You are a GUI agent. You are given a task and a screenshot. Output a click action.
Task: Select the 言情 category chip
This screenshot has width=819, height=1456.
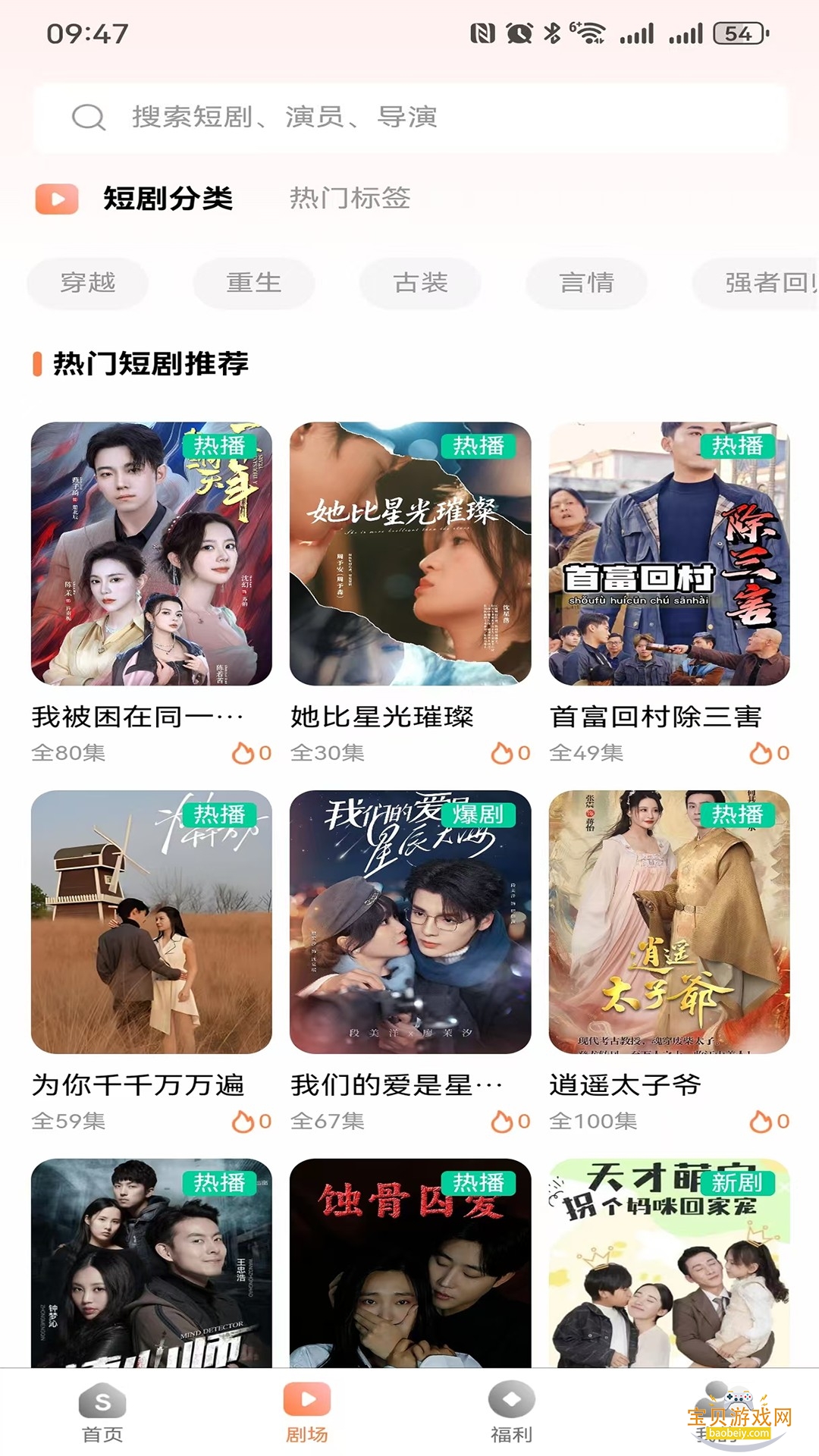[x=586, y=283]
